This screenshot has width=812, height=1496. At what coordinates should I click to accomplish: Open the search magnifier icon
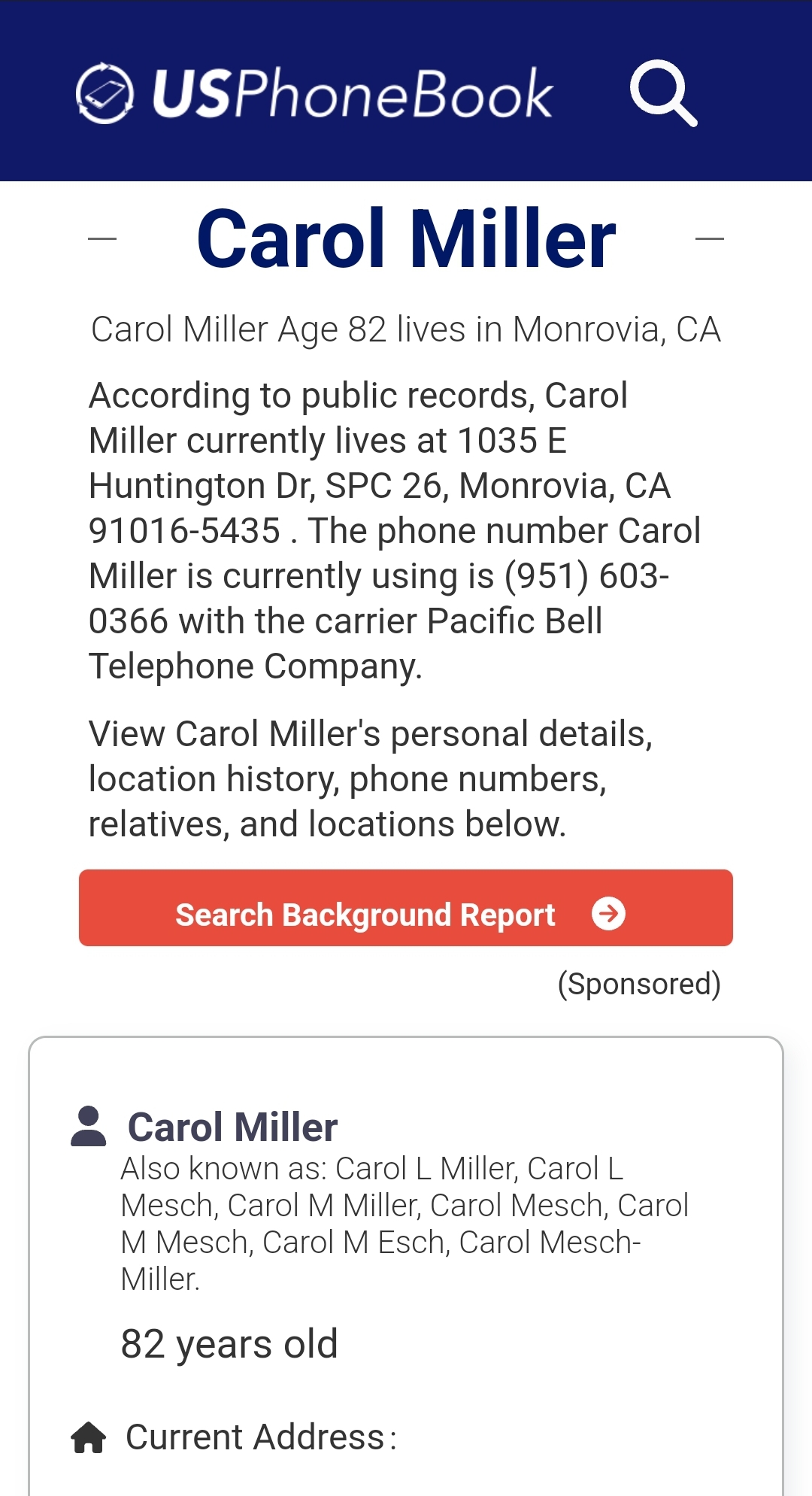pos(662,93)
